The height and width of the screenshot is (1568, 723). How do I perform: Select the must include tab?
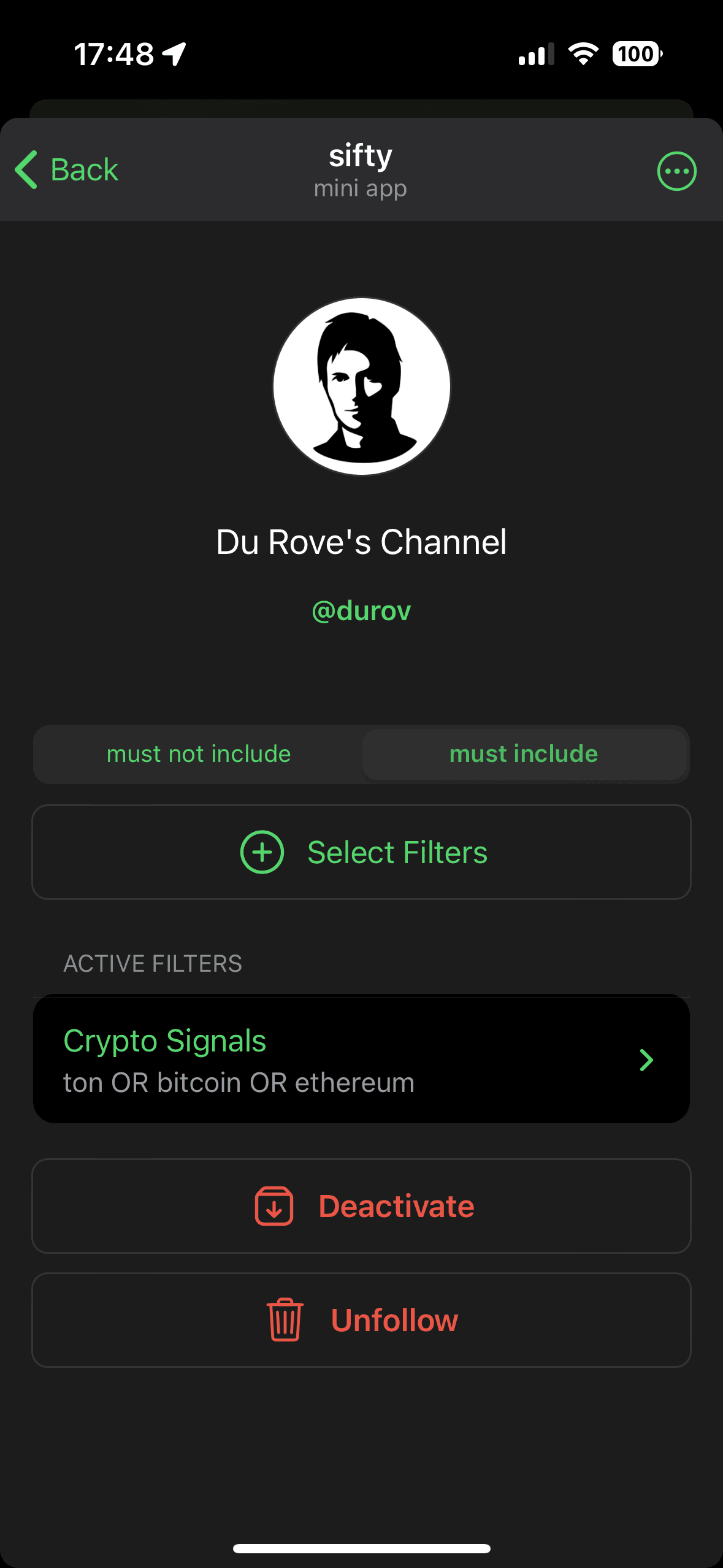click(524, 754)
